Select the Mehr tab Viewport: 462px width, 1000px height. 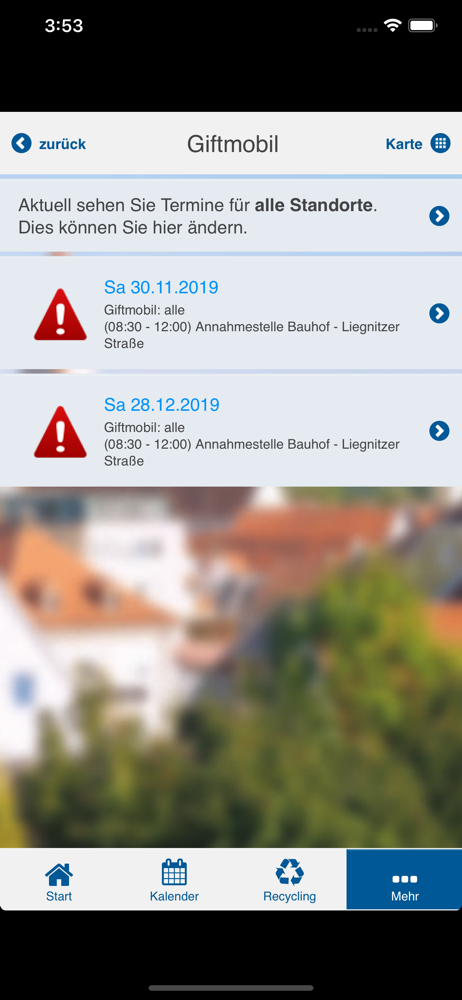click(x=405, y=879)
